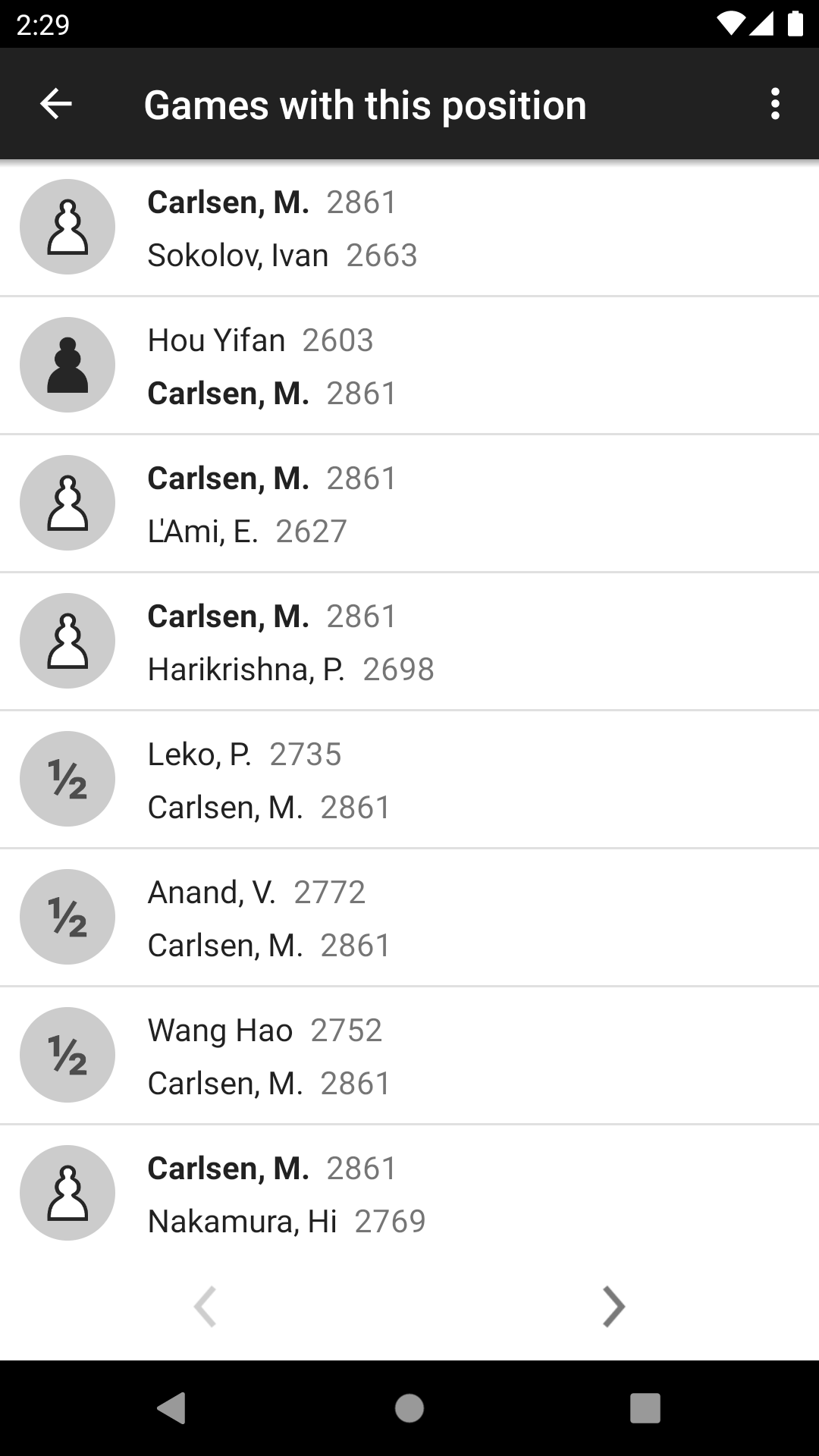Open the Hou Yifan vs Carlsen game

tap(409, 366)
